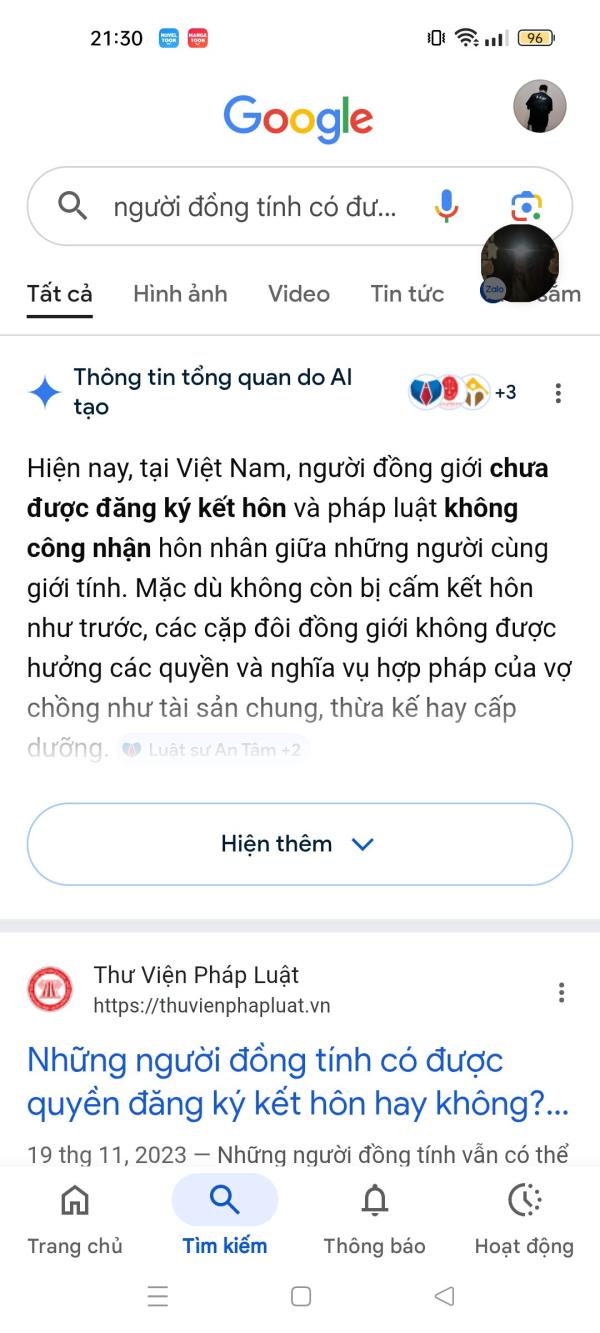Go to the Trang chủ tab

(75, 1219)
